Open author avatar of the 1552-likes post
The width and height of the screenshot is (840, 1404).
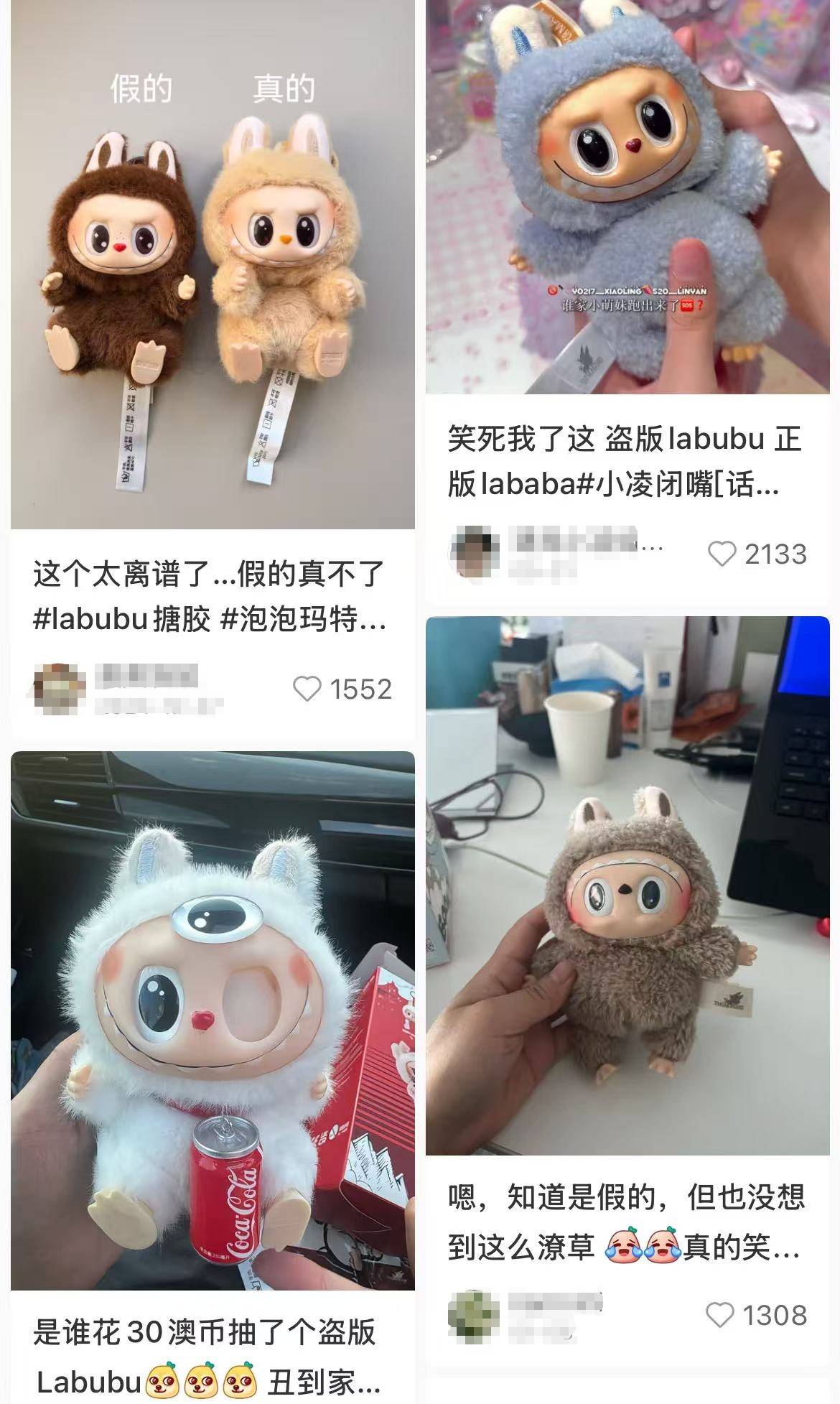(59, 688)
